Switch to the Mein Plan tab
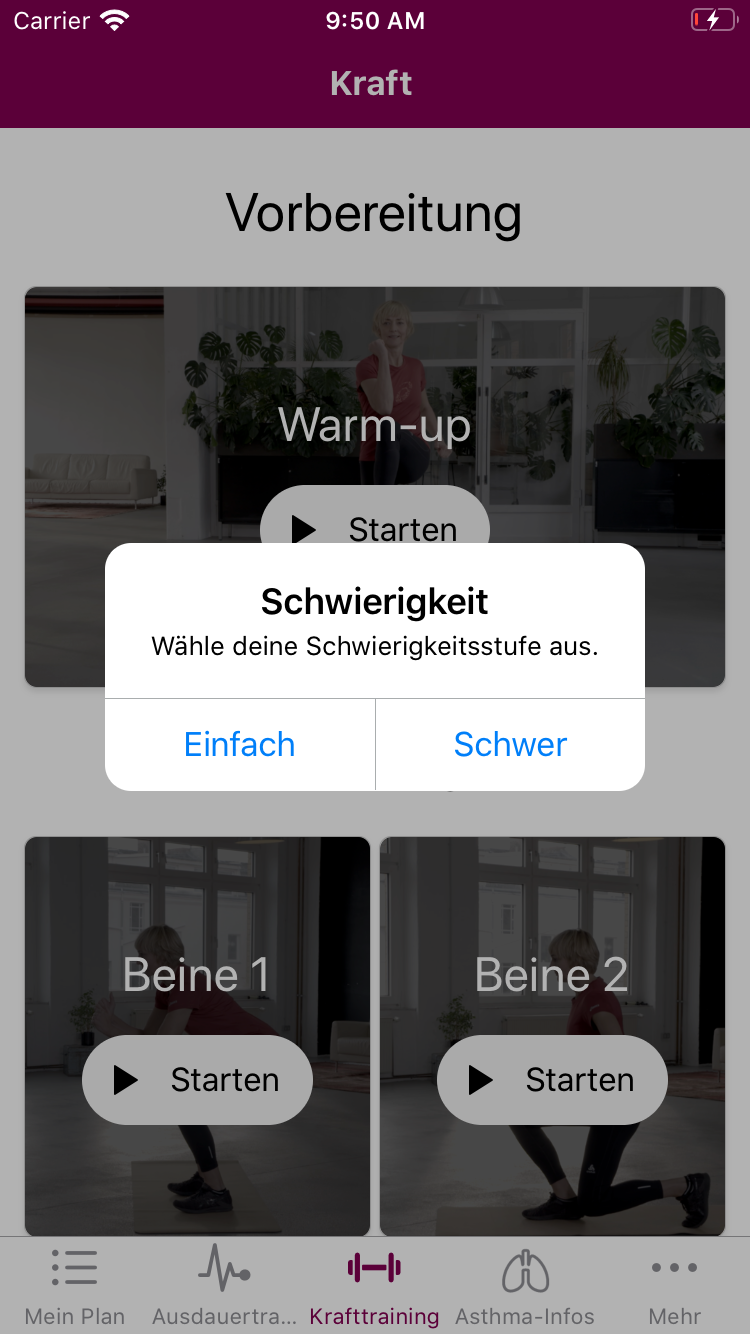 click(x=75, y=1286)
